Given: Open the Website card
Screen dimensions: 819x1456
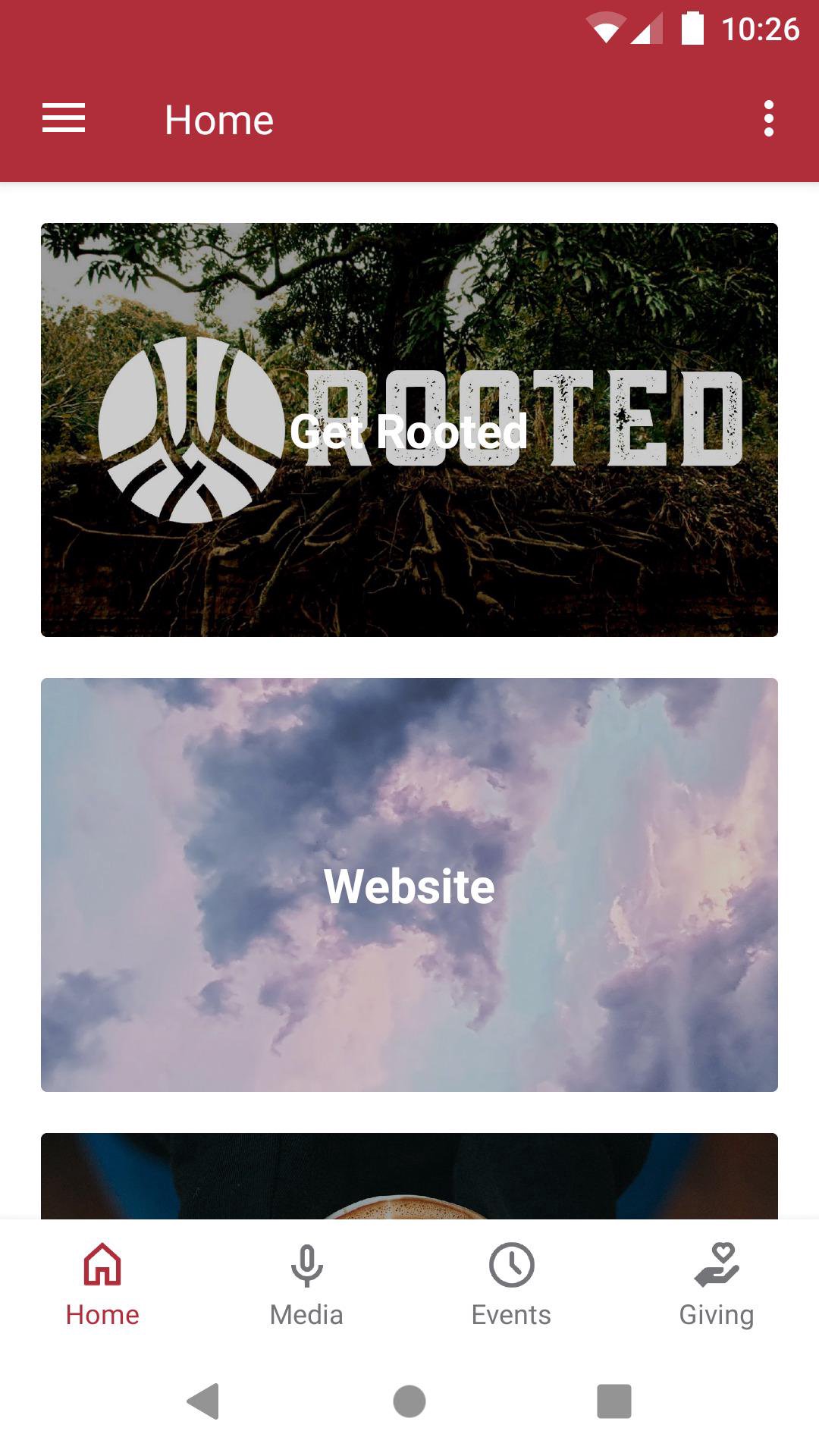Looking at the screenshot, I should pos(409,885).
